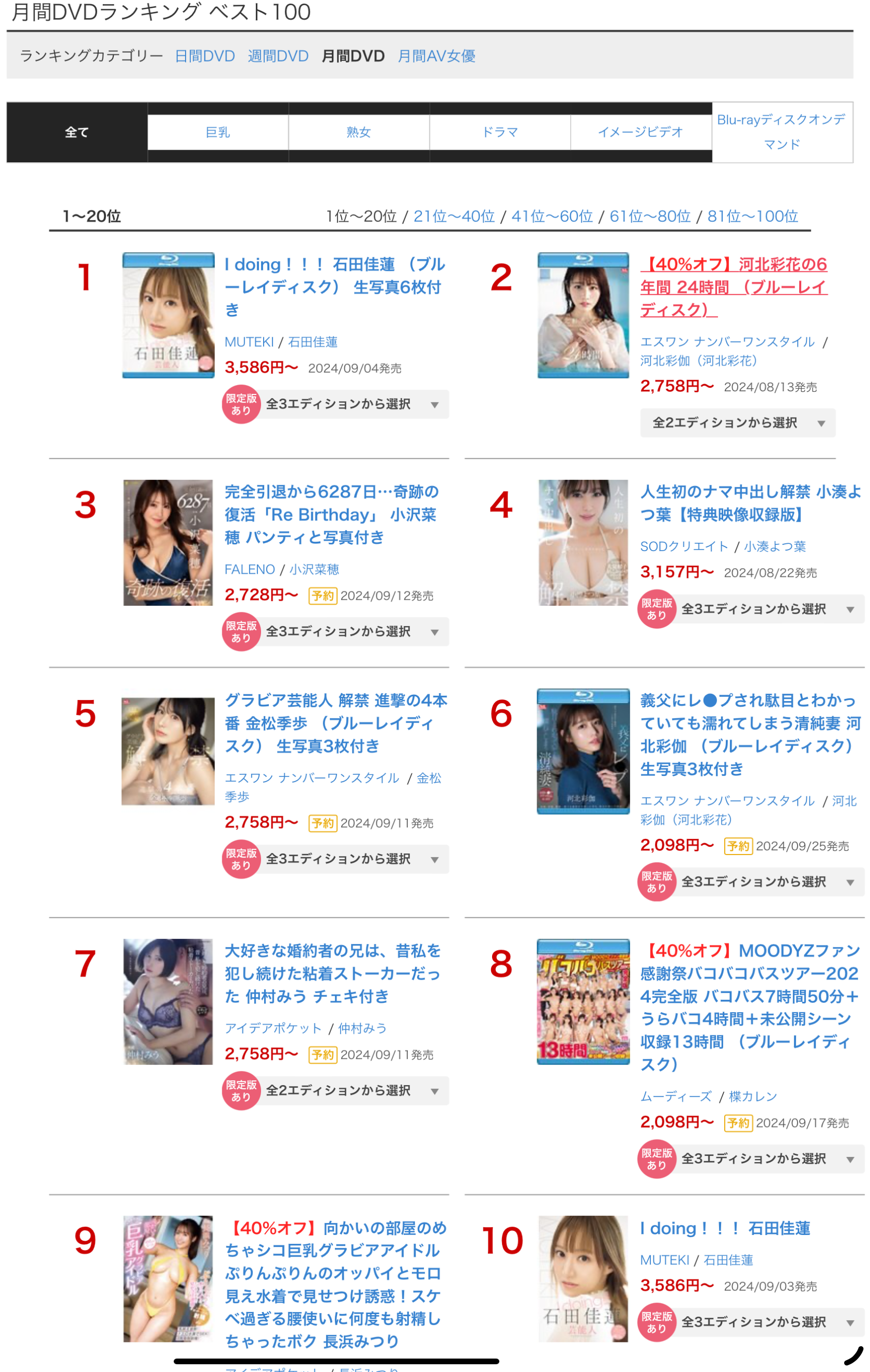Open rank 8 MOODYZファン感謝祭 title
This screenshot has height=1372, width=870.
point(749,1007)
